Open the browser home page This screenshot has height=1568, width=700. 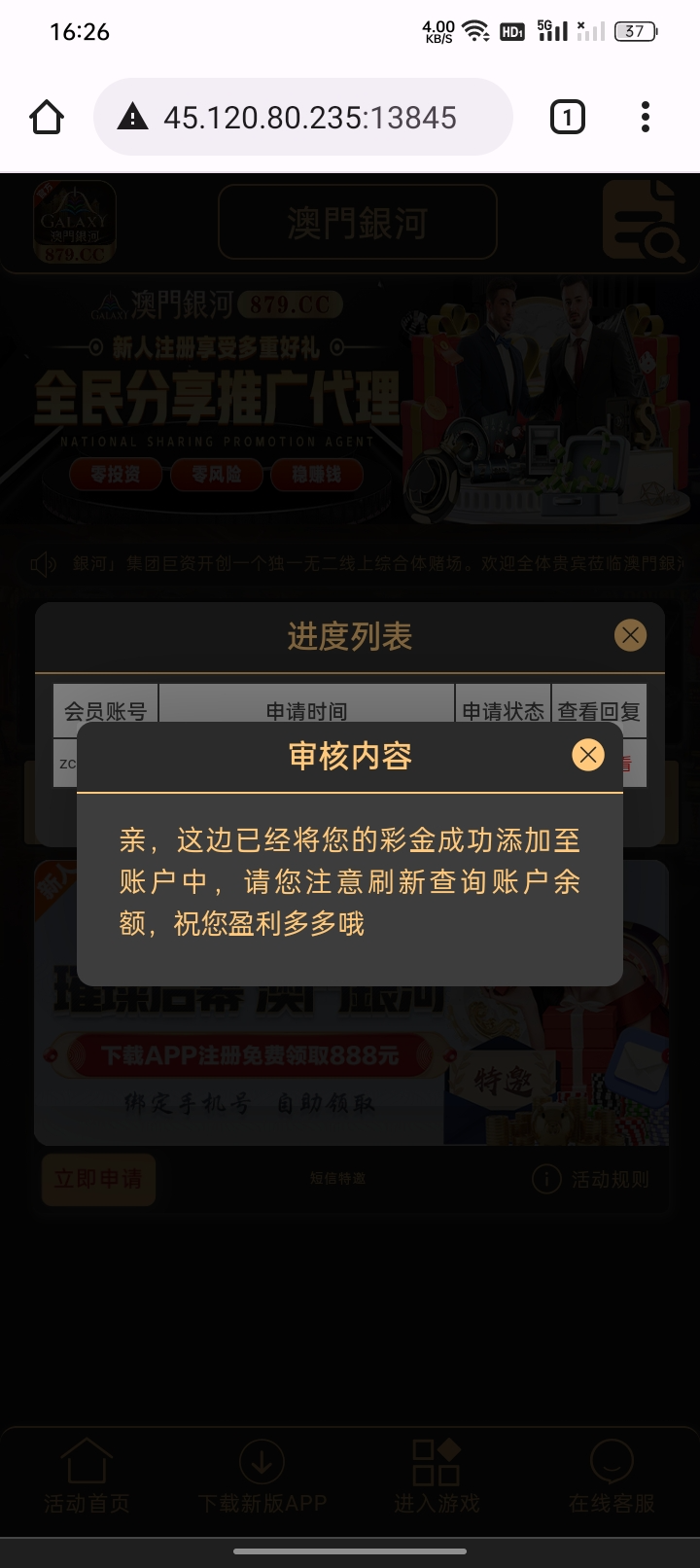click(x=47, y=118)
